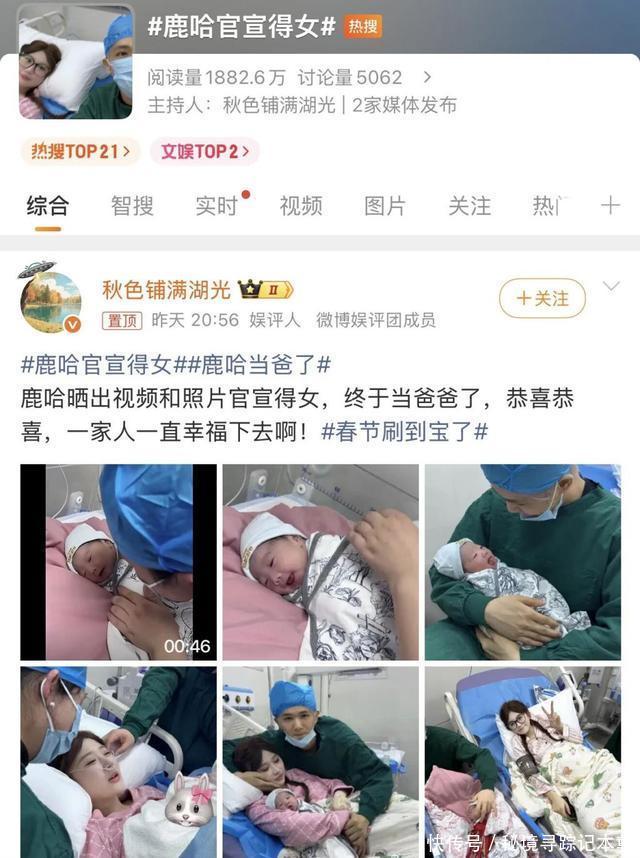Open topic details chevron beside 讨论量 5062
Image resolution: width=640 pixels, height=858 pixels.
[428, 77]
